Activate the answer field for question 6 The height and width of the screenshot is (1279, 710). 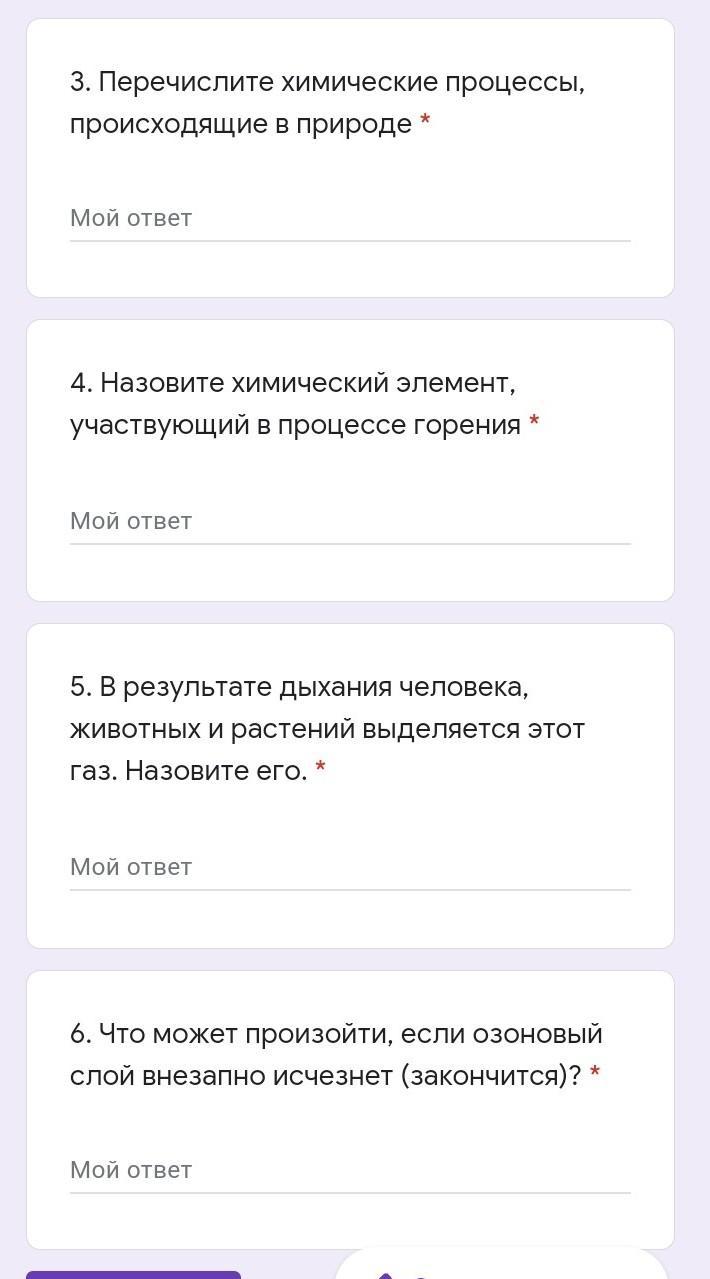click(x=349, y=1170)
